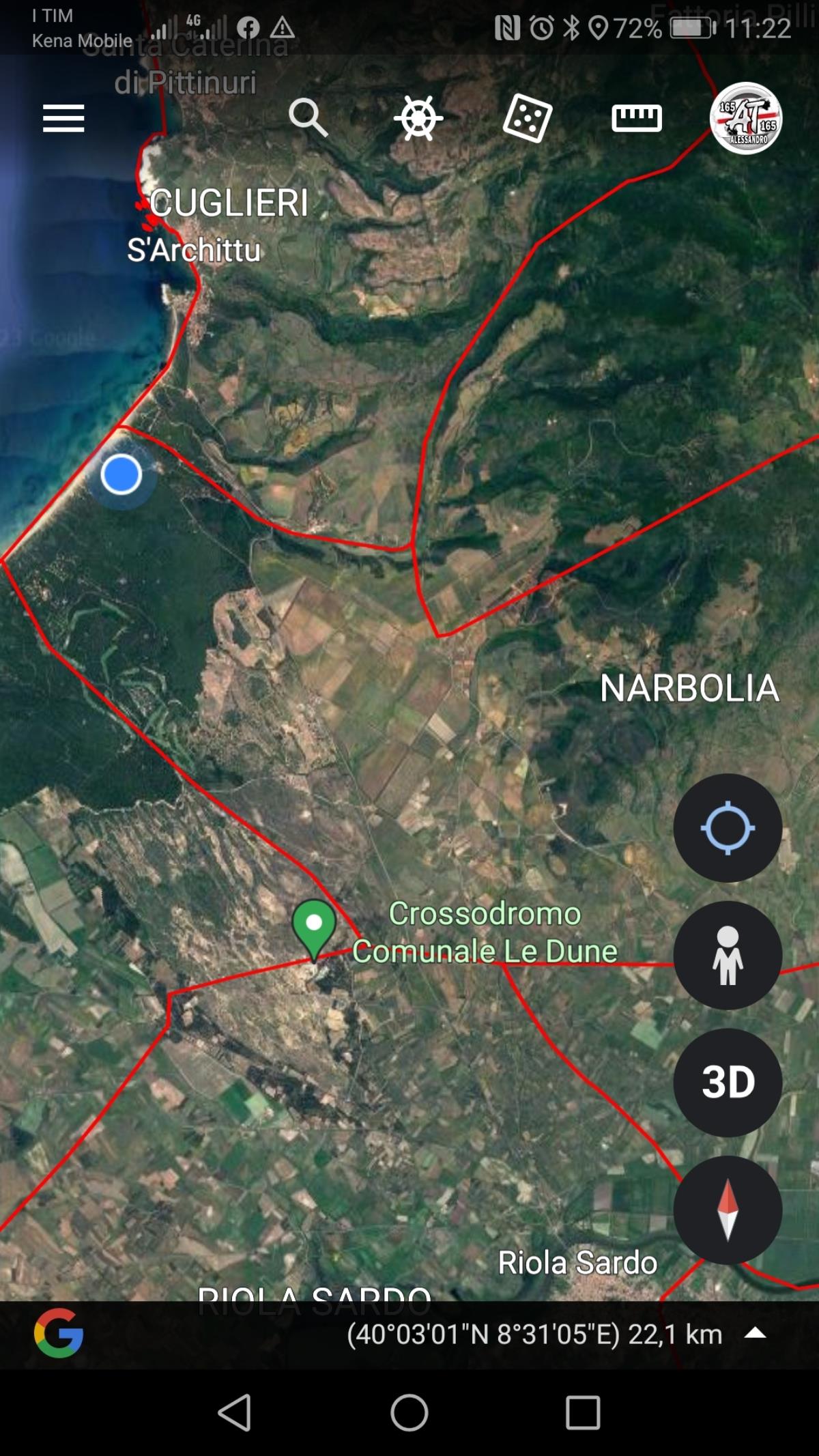Open the search magnifier
This screenshot has height=1456, width=819.
coord(308,117)
